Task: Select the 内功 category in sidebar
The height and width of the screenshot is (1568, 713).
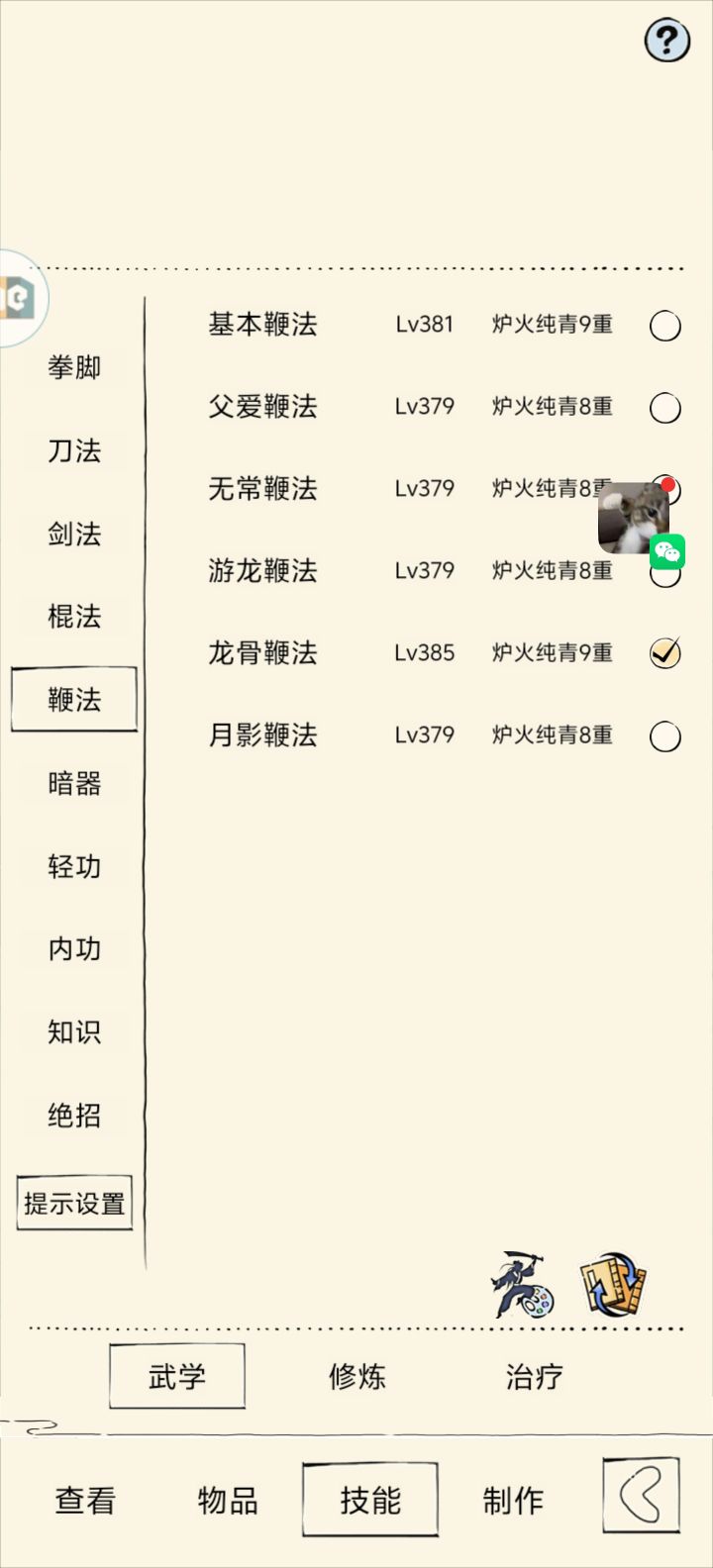Action: pyautogui.click(x=73, y=948)
